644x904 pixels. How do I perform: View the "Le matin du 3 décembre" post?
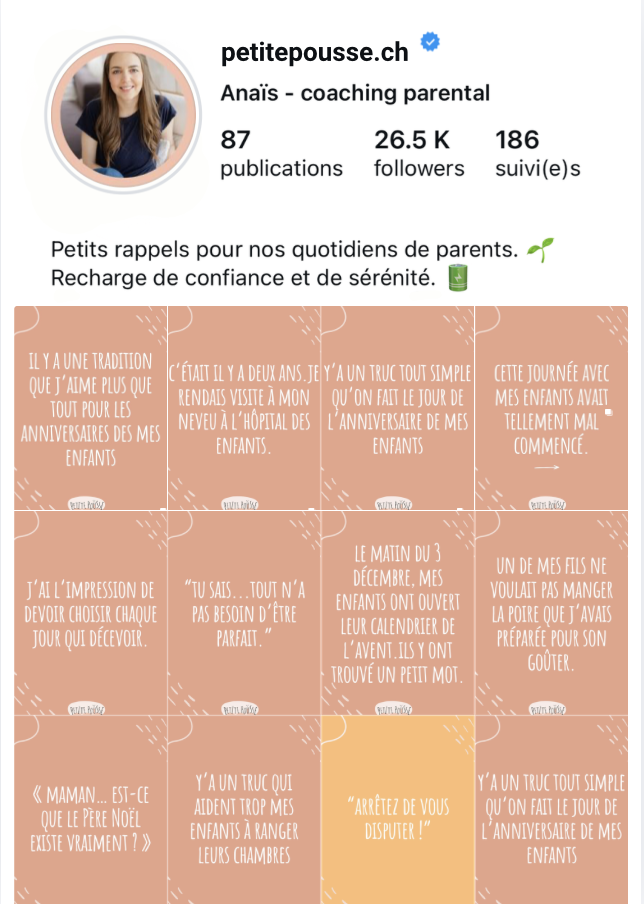398,612
